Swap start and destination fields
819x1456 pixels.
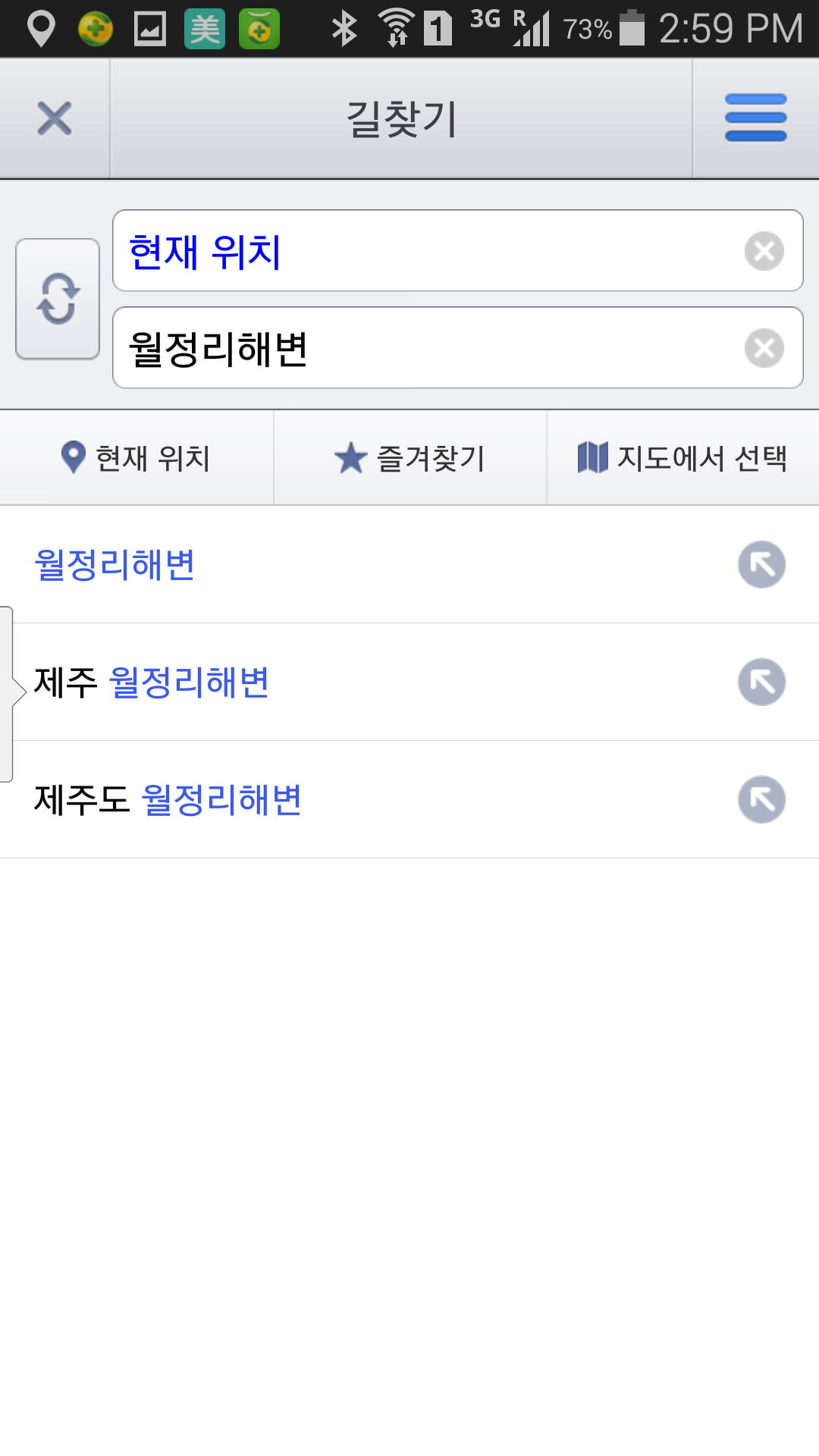coord(58,299)
